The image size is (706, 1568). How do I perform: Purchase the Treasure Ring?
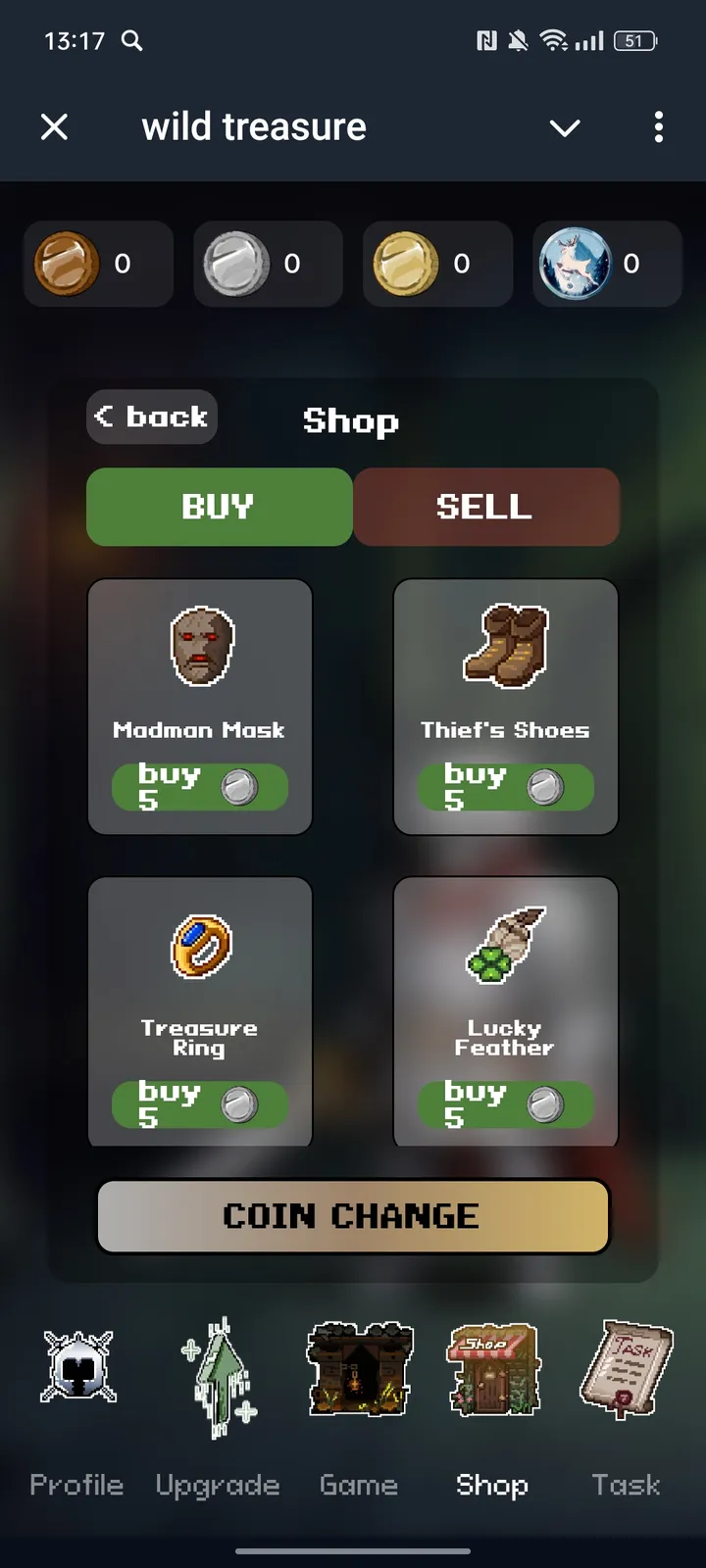[200, 1104]
